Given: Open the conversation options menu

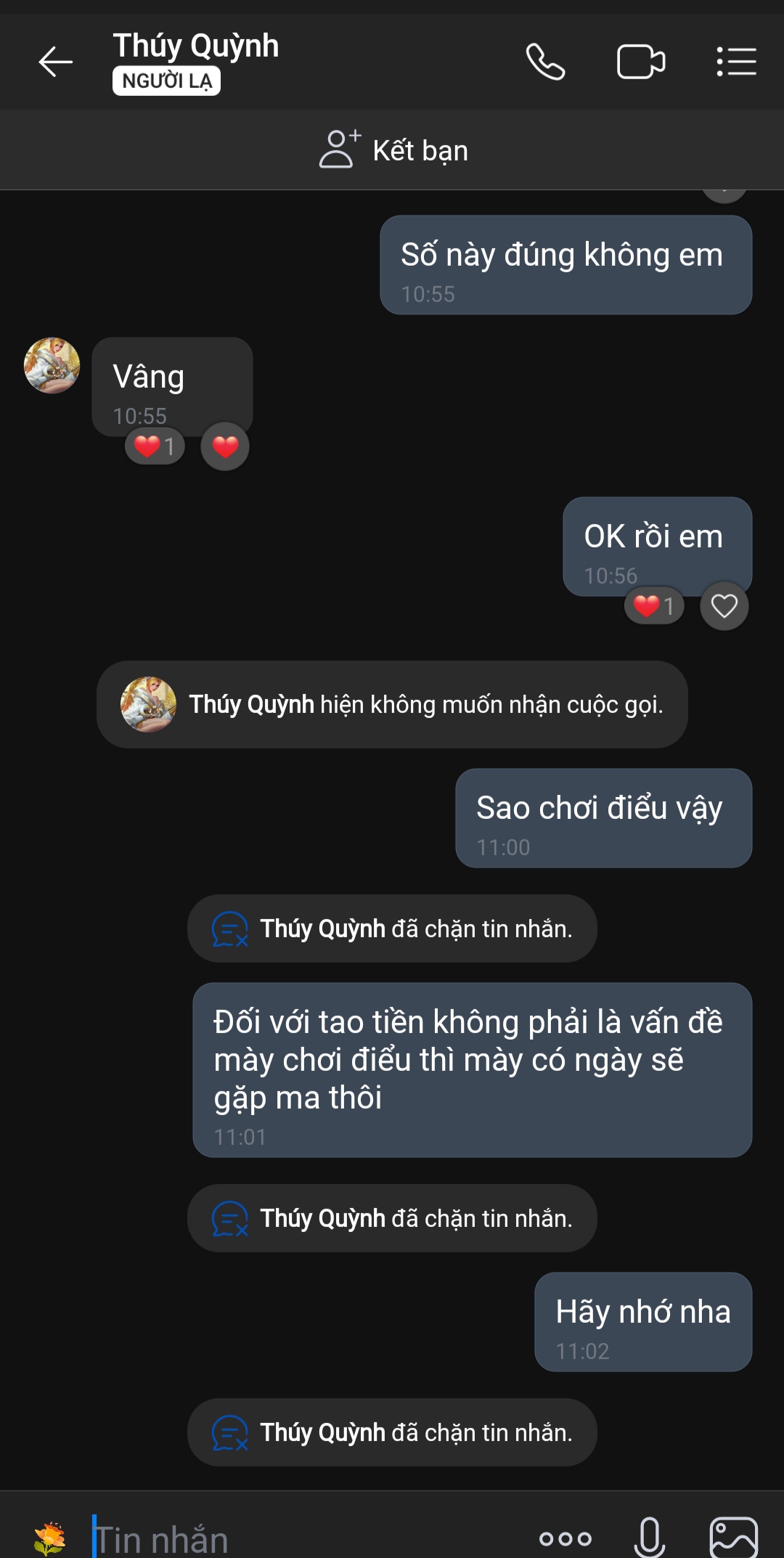Looking at the screenshot, I should tap(736, 62).
